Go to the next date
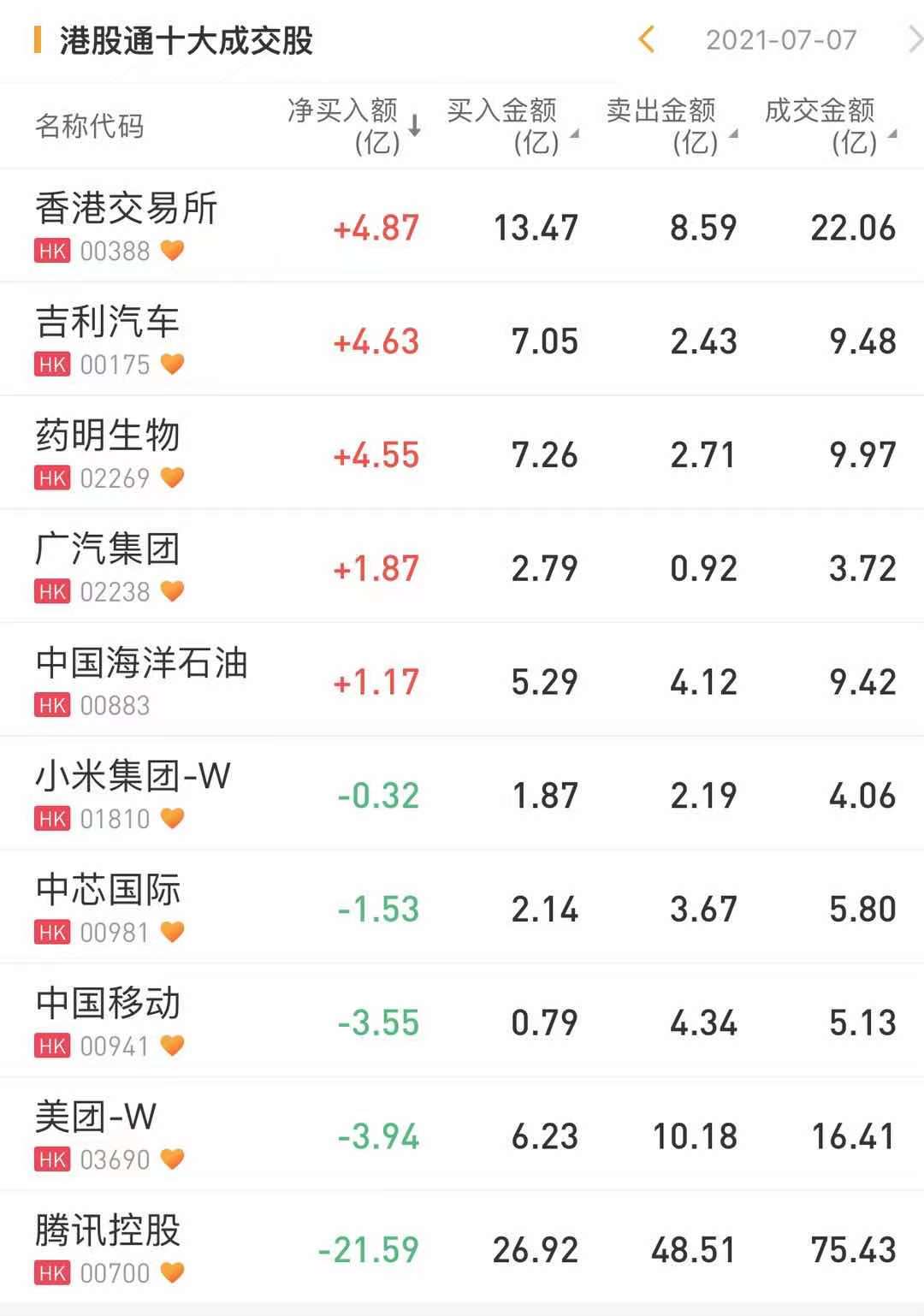Image resolution: width=924 pixels, height=1316 pixels. (x=914, y=40)
